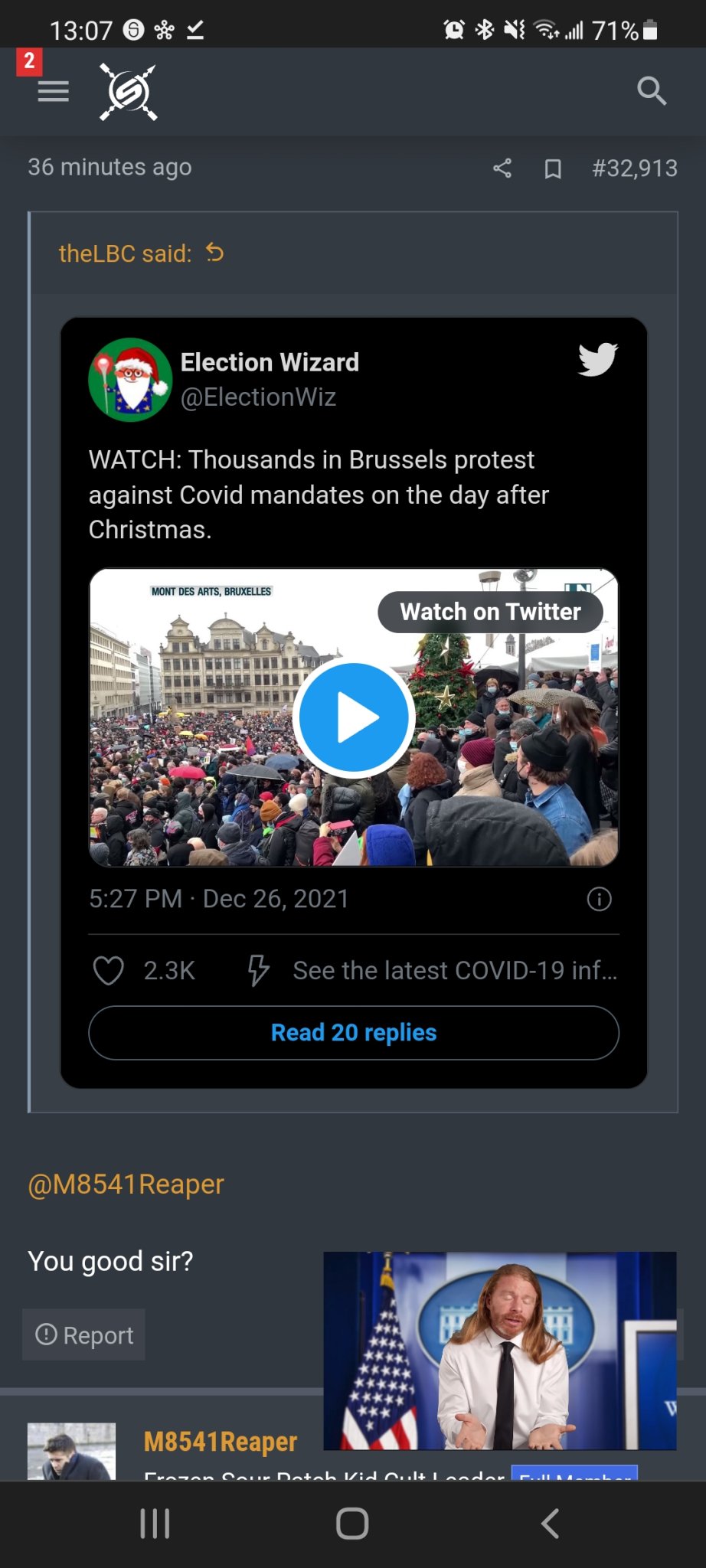Viewport: 706px width, 1568px height.
Task: Bookmark this forum post
Action: 553,168
